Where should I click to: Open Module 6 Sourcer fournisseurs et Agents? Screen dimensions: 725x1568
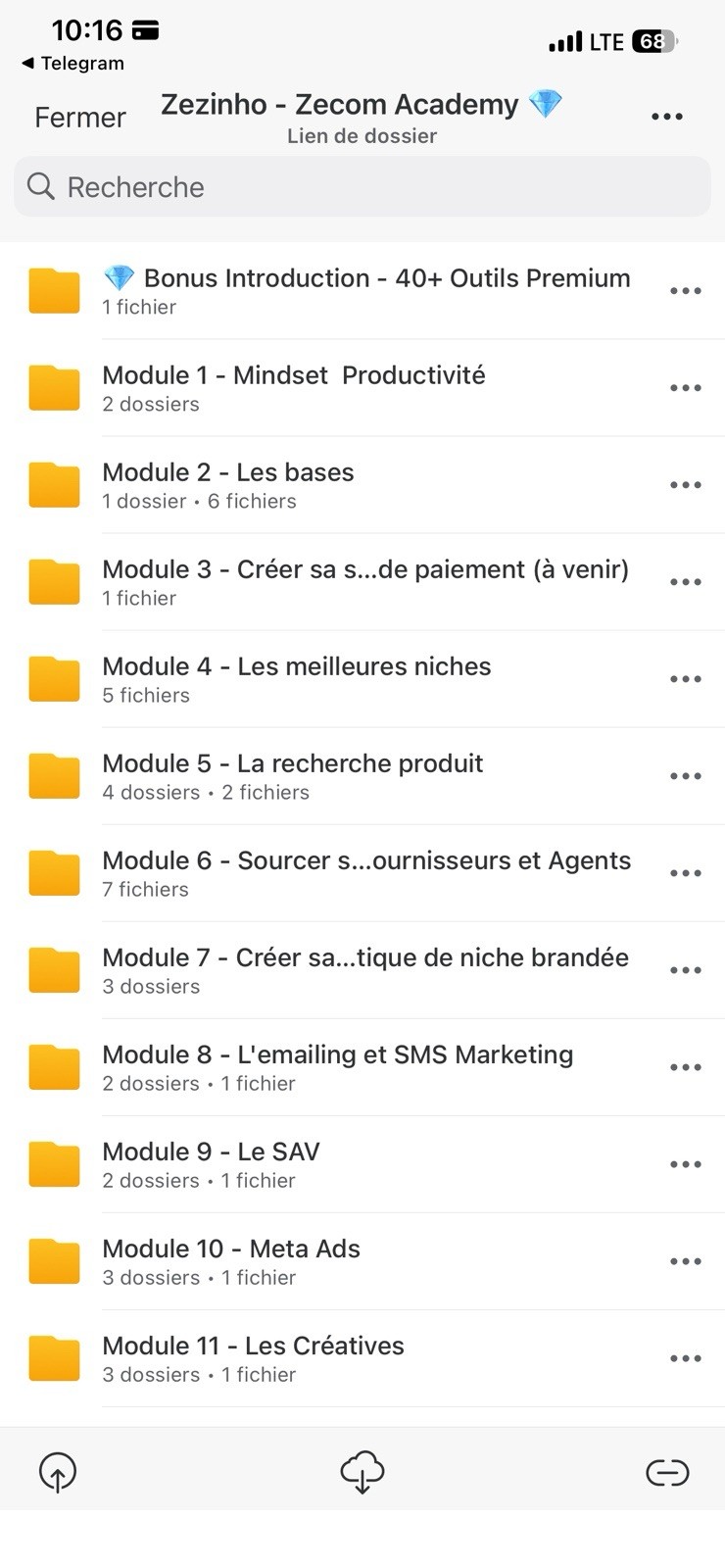click(x=366, y=860)
